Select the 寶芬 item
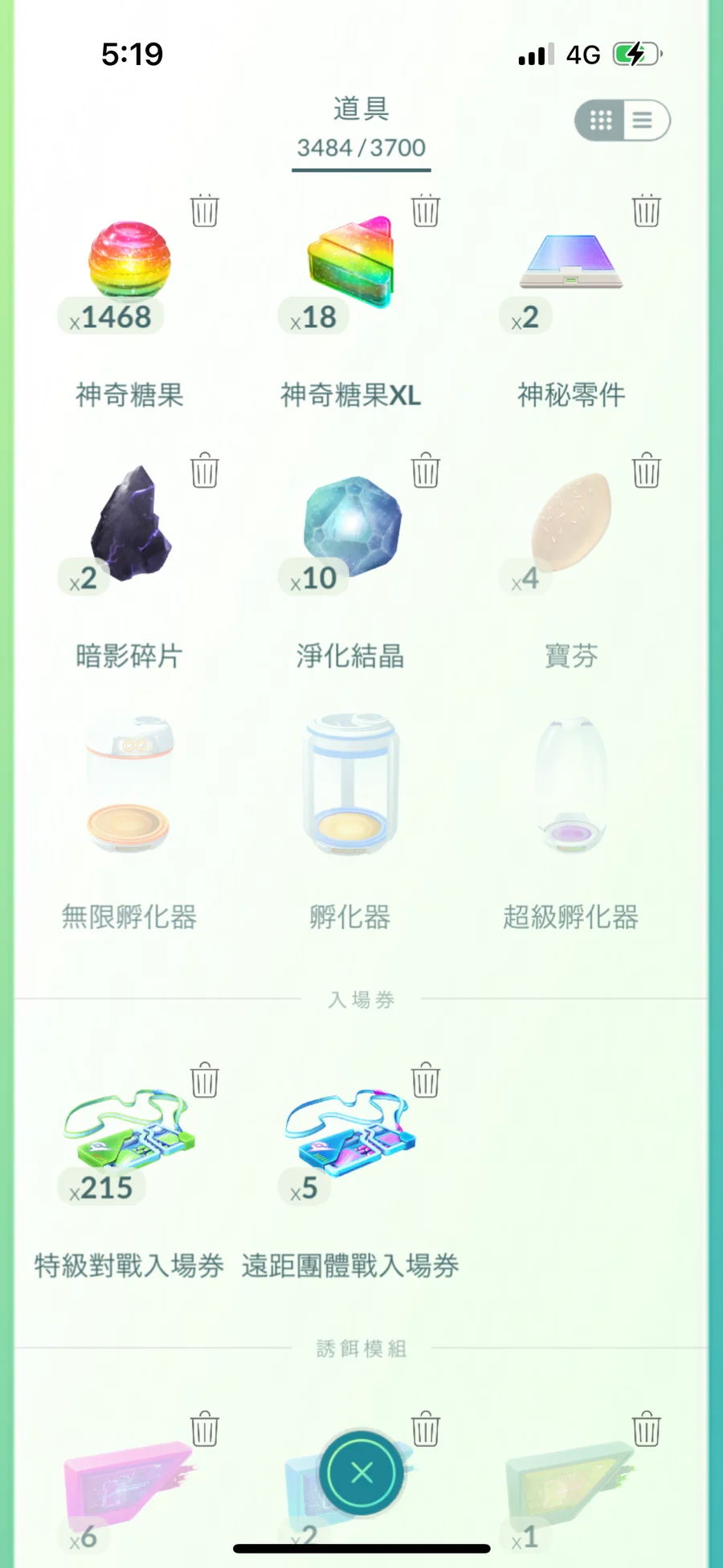The height and width of the screenshot is (1568, 723). [x=571, y=524]
